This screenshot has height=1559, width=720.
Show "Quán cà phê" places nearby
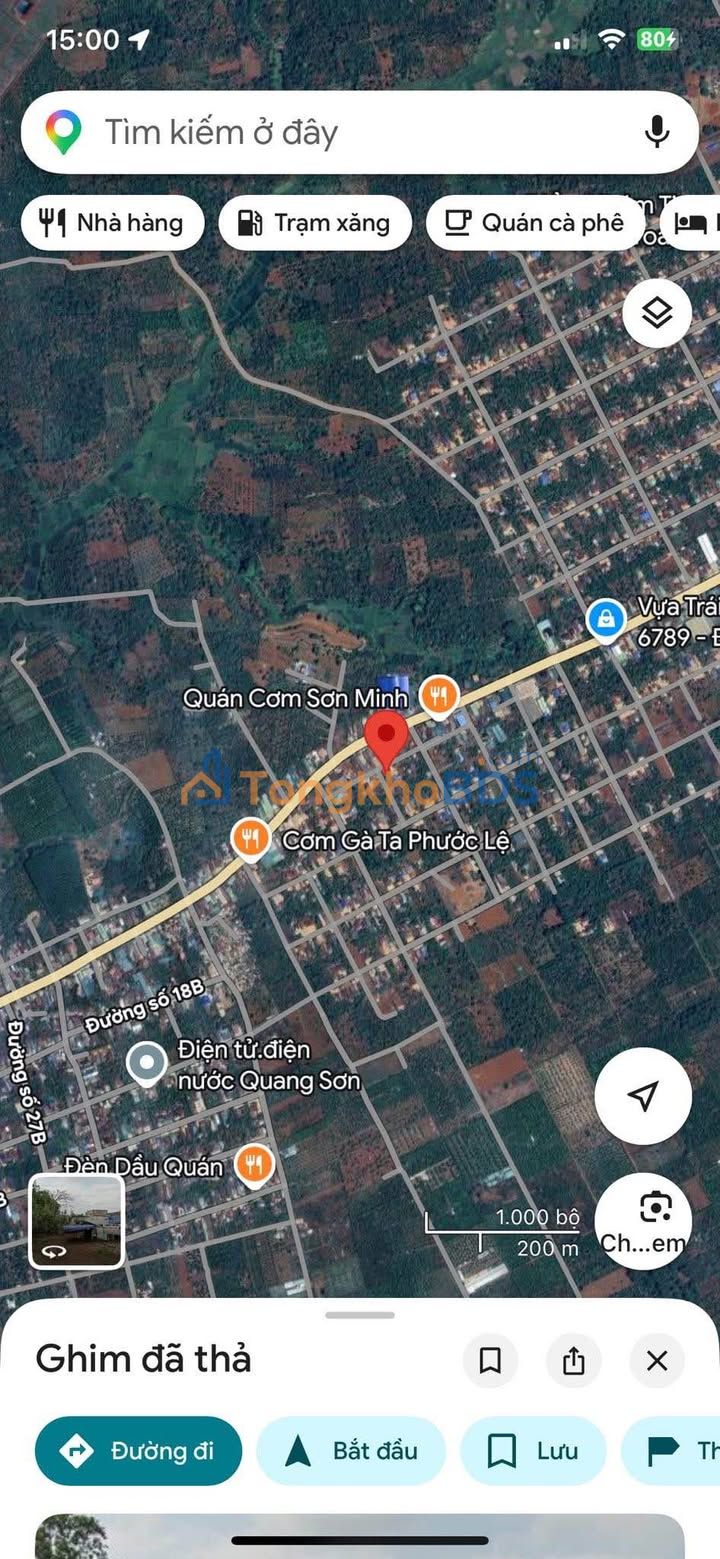[x=534, y=223]
